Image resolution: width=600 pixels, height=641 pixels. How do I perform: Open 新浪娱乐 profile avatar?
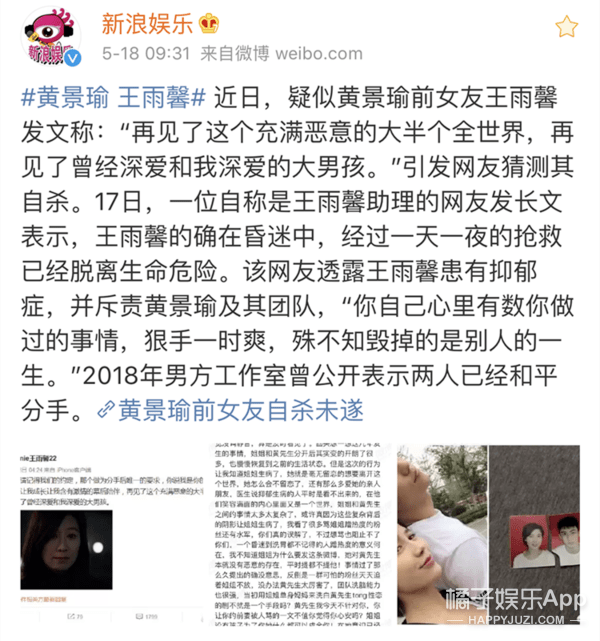[48, 42]
